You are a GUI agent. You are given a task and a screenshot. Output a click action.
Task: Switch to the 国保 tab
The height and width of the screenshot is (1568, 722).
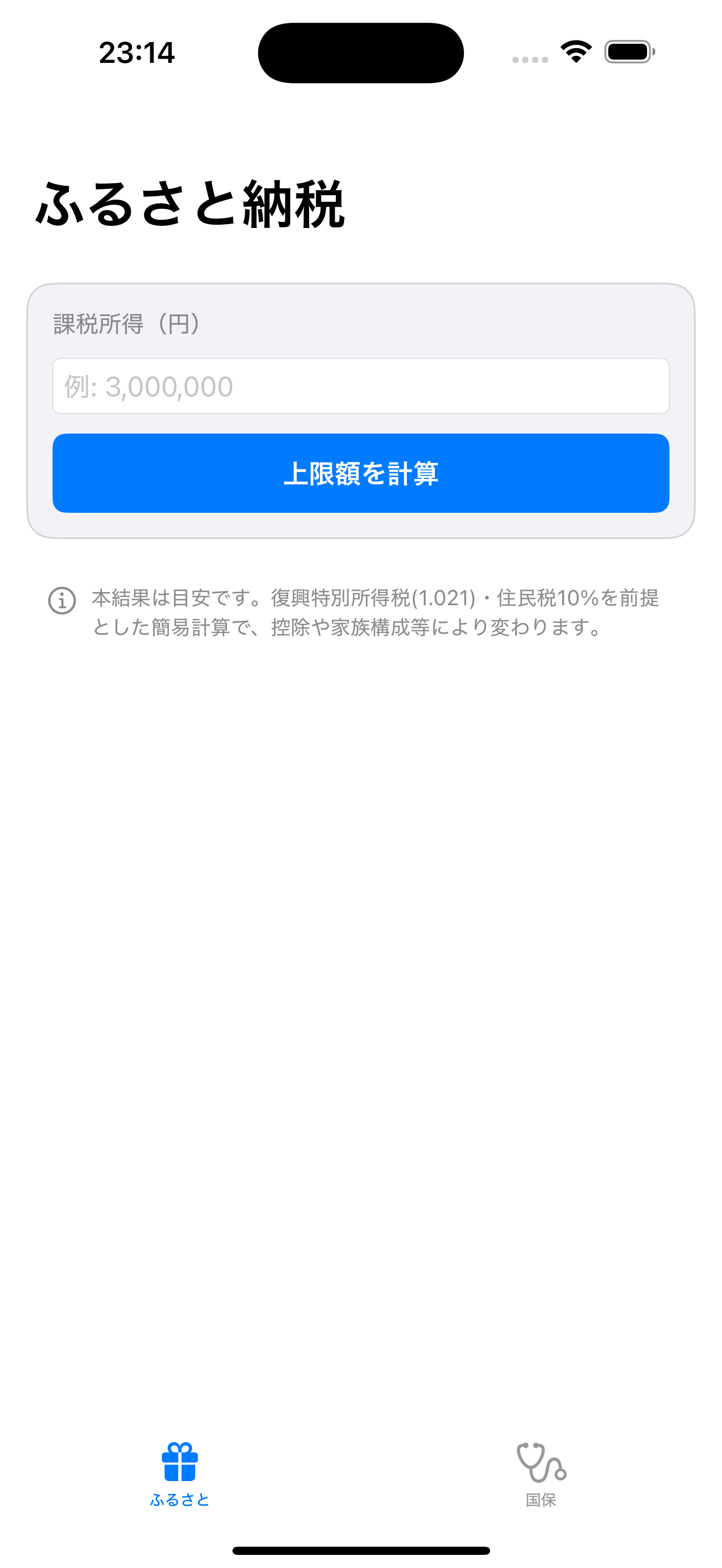tap(541, 1473)
